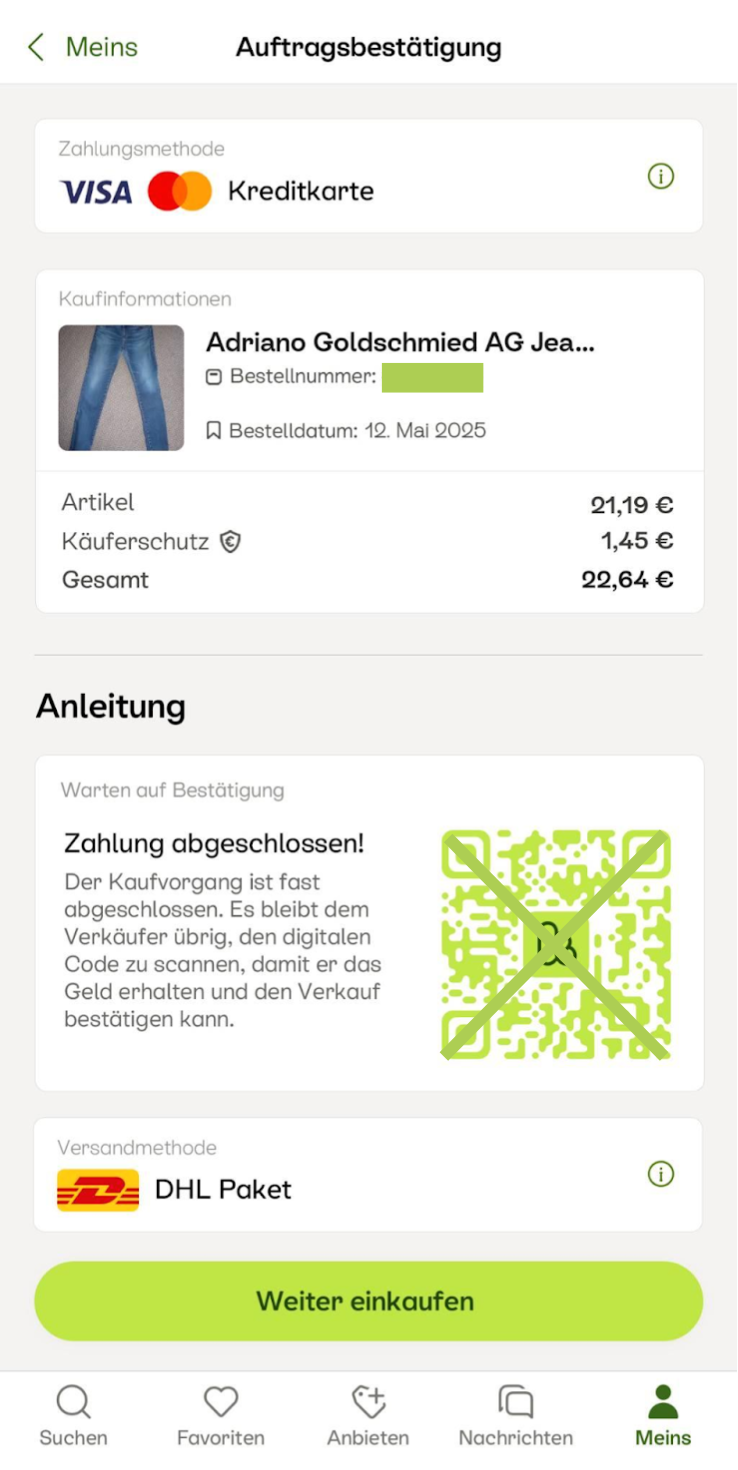Open payment method info via the i icon
Viewport: 738px width, 1470px height.
[x=662, y=178]
